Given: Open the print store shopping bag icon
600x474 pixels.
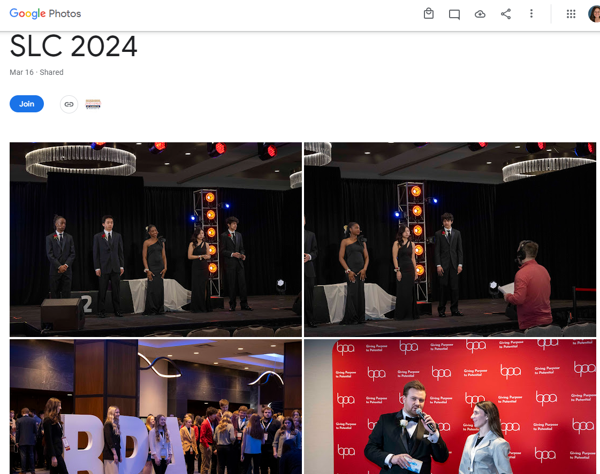Looking at the screenshot, I should pyautogui.click(x=428, y=14).
